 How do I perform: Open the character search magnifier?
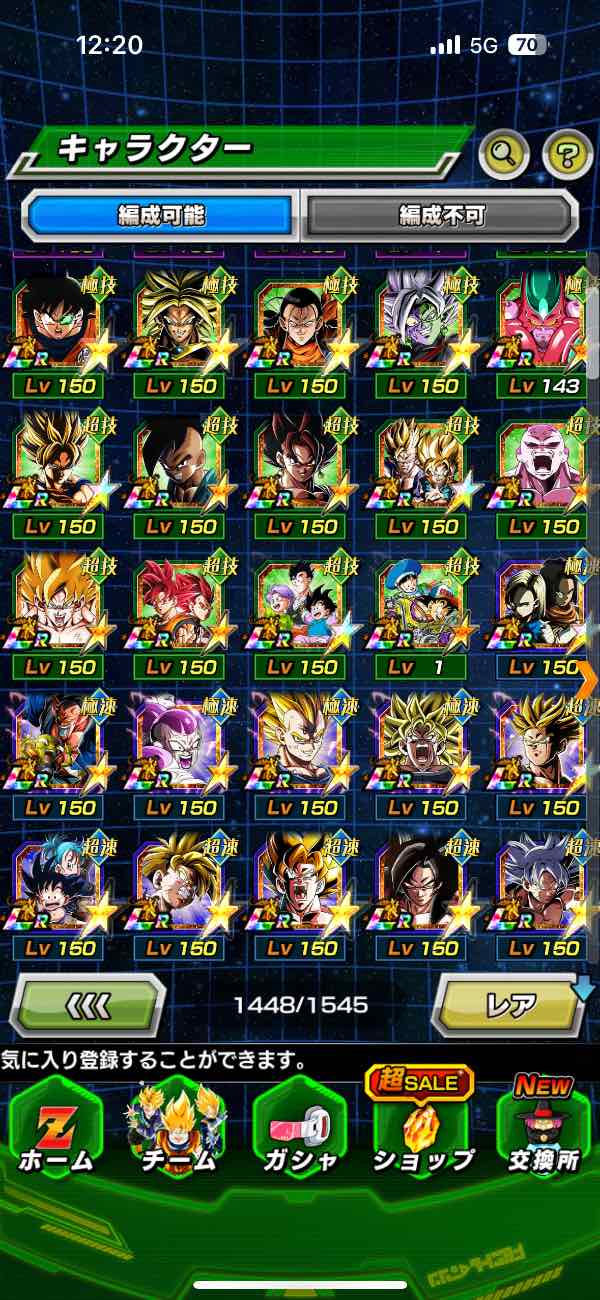click(503, 154)
